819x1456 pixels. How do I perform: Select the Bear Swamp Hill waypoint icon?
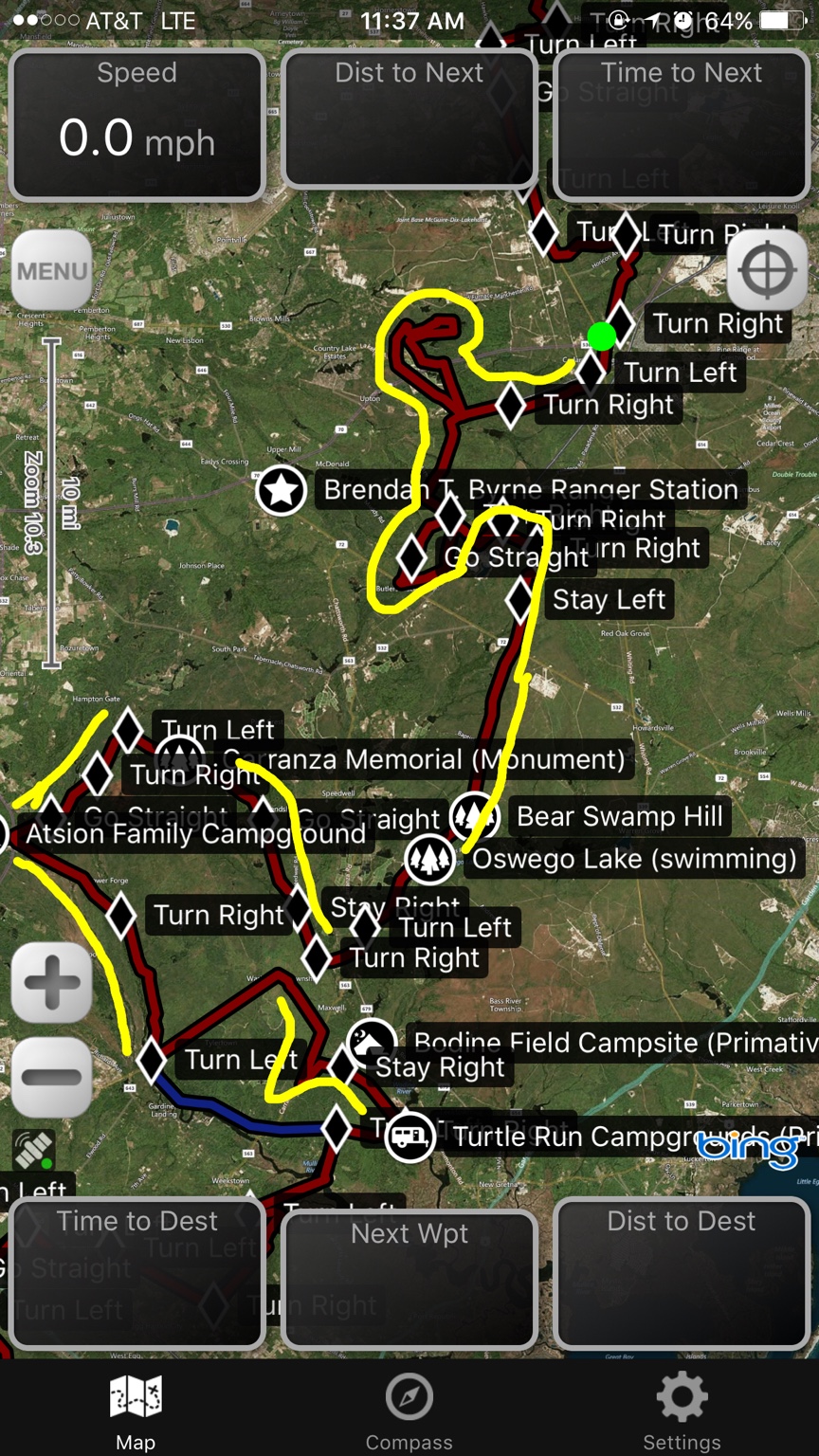point(475,815)
